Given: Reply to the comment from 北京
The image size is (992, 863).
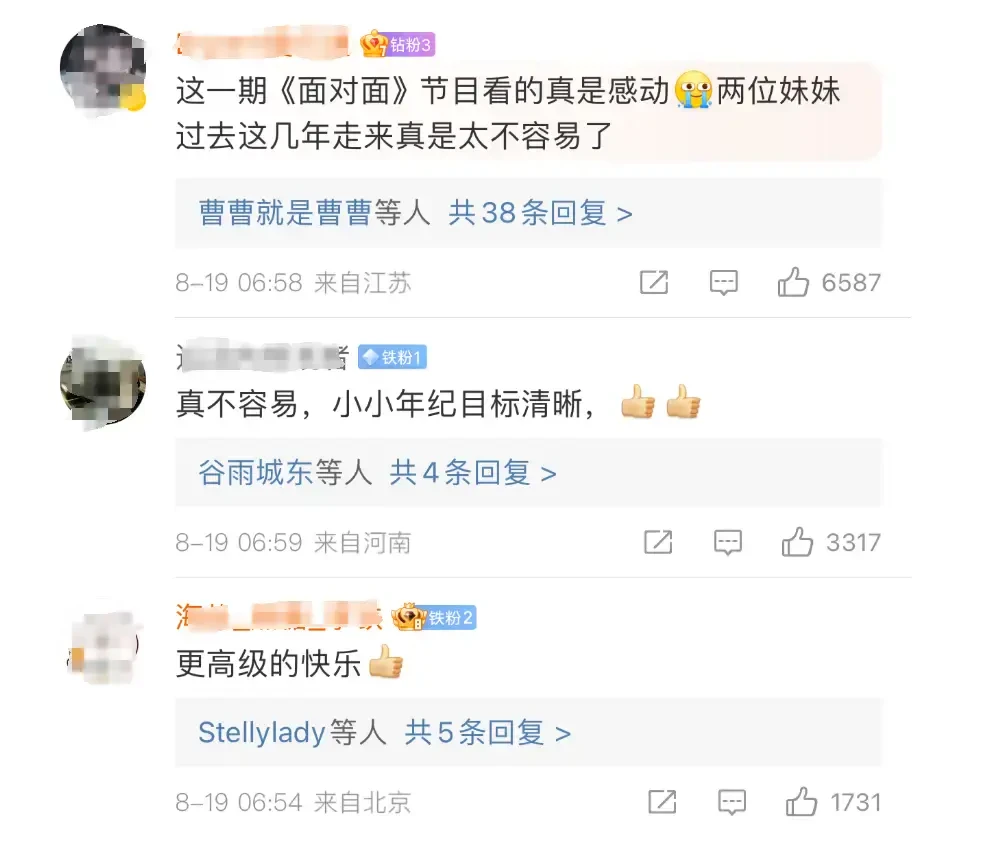Looking at the screenshot, I should coord(731,802).
